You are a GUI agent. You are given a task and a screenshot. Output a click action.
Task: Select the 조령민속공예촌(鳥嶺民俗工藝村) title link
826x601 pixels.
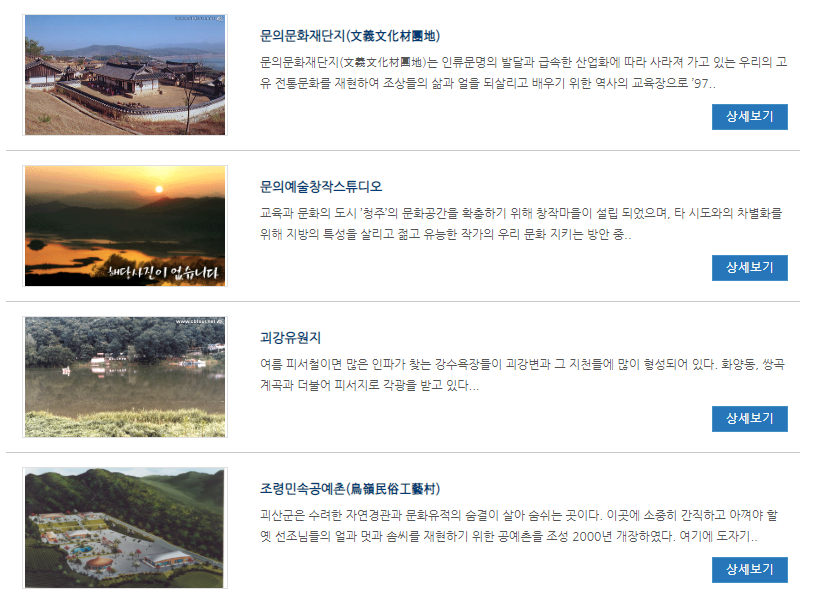[350, 489]
